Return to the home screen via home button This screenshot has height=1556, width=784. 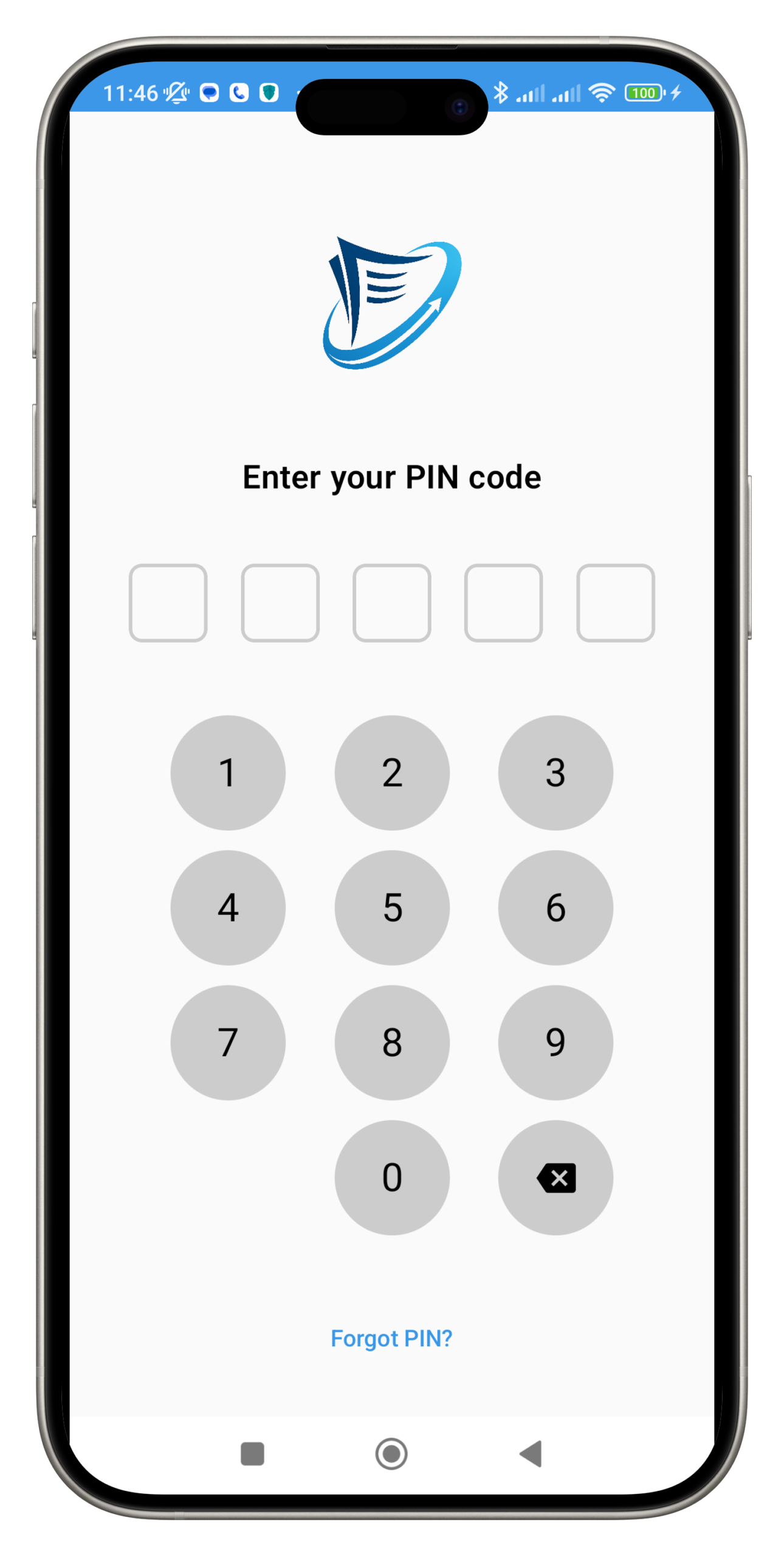[391, 1454]
